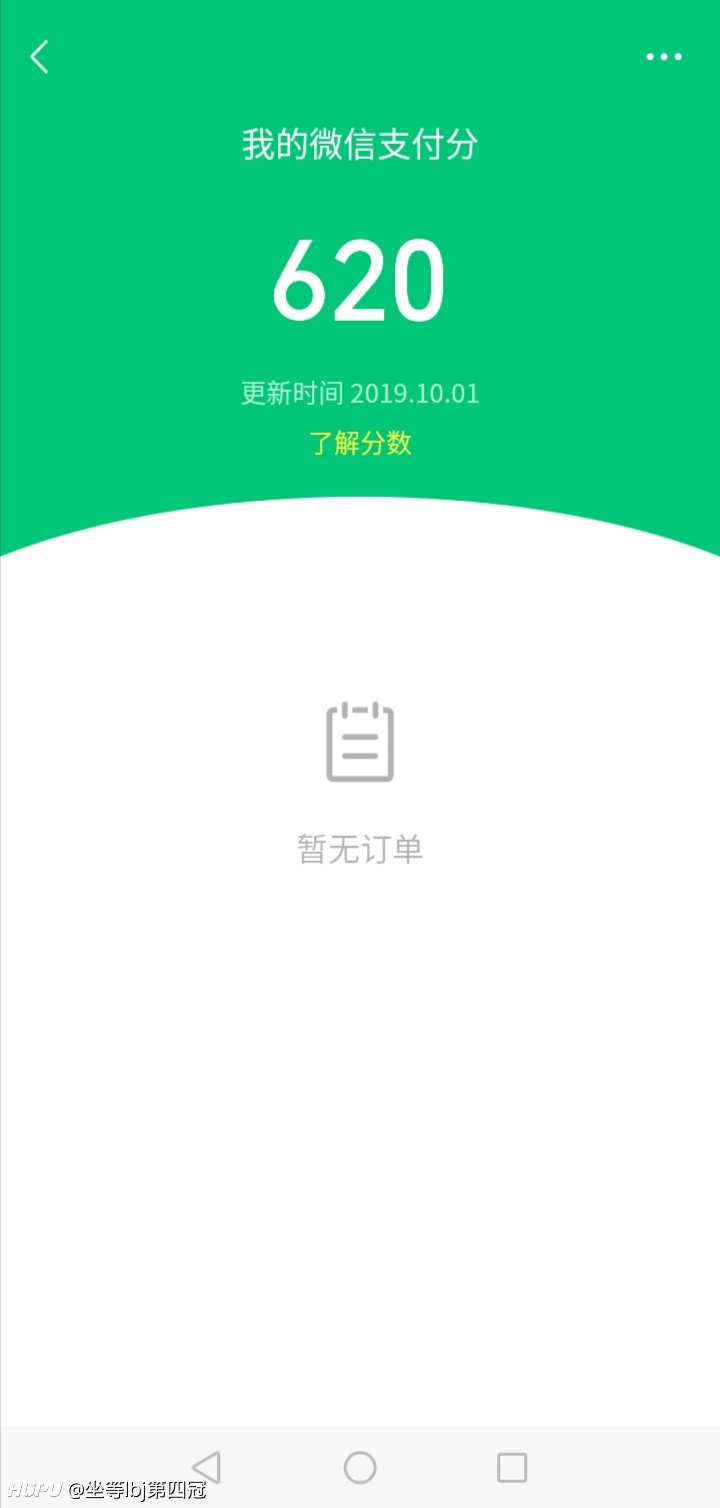Go back using the top-left arrow
Image resolution: width=720 pixels, height=1508 pixels.
pos(40,58)
